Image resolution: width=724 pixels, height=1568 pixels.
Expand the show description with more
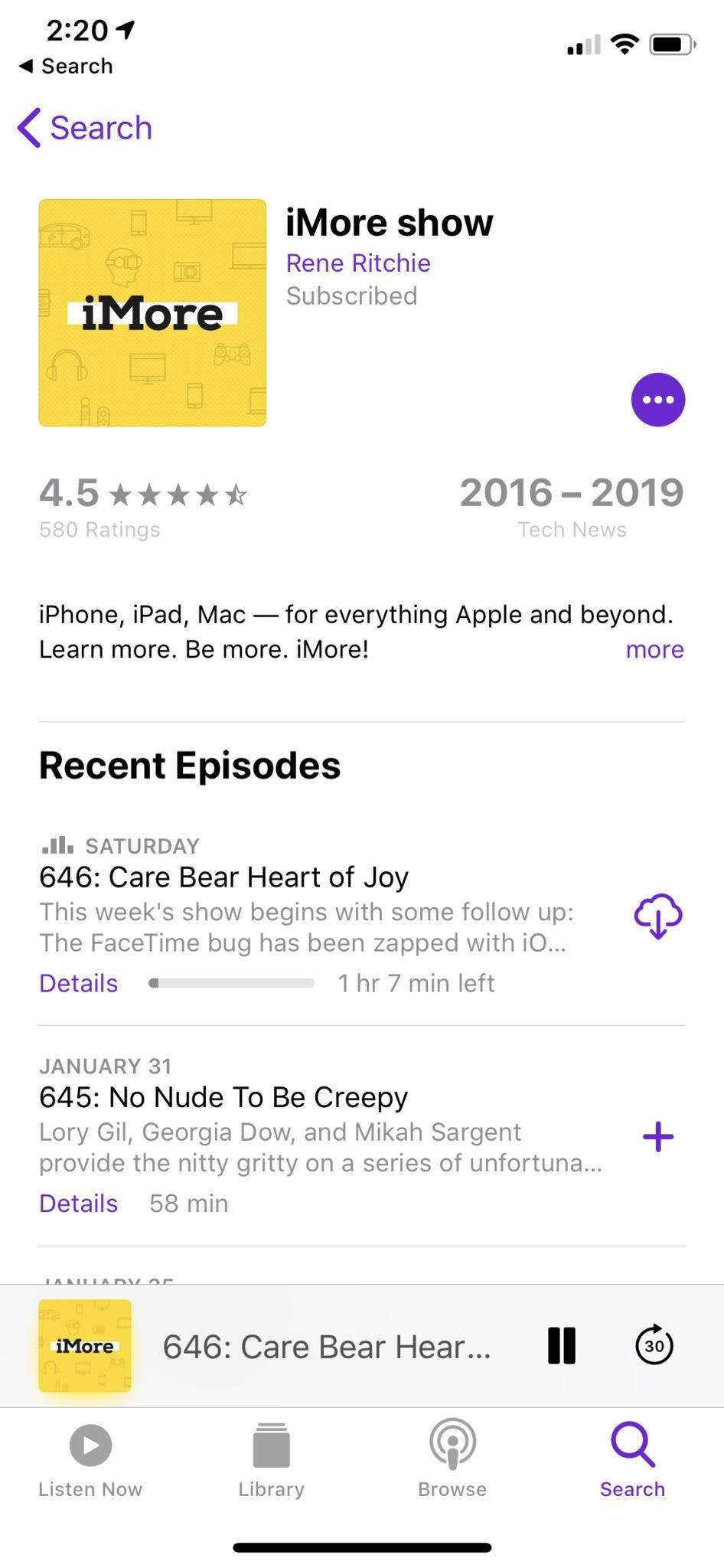[654, 649]
